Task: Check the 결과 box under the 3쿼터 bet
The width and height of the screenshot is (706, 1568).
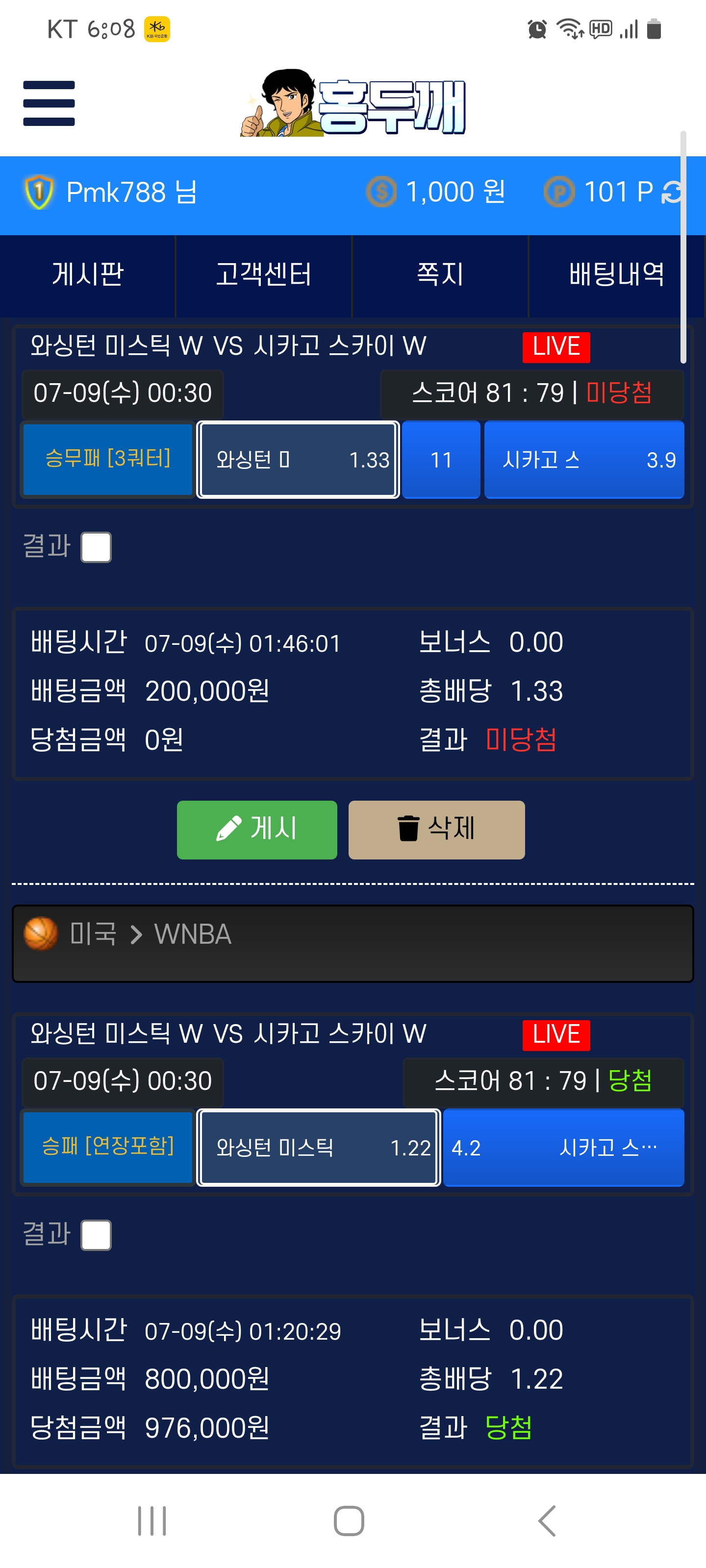Action: coord(96,547)
